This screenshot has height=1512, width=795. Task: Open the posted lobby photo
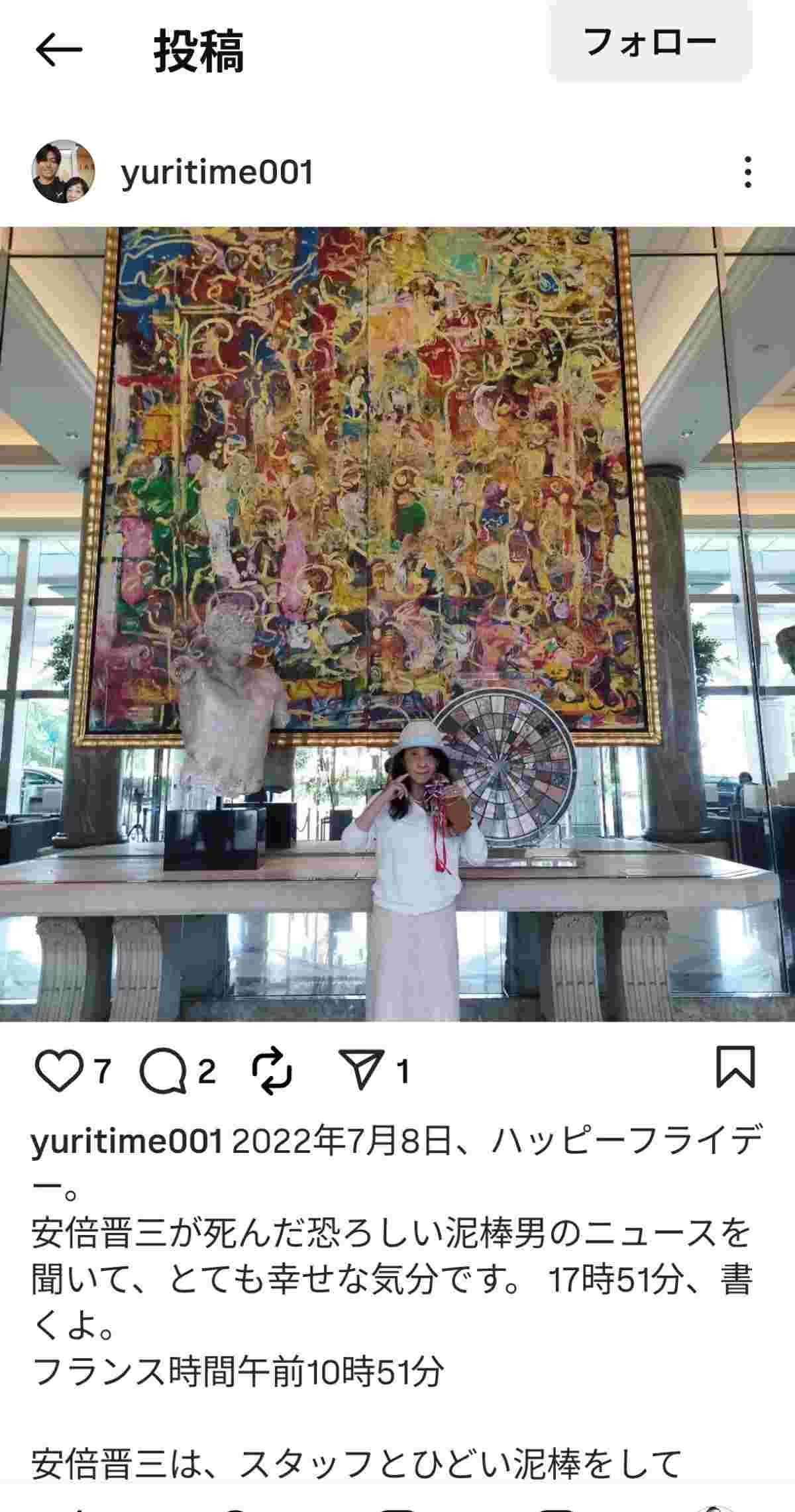click(x=397, y=623)
